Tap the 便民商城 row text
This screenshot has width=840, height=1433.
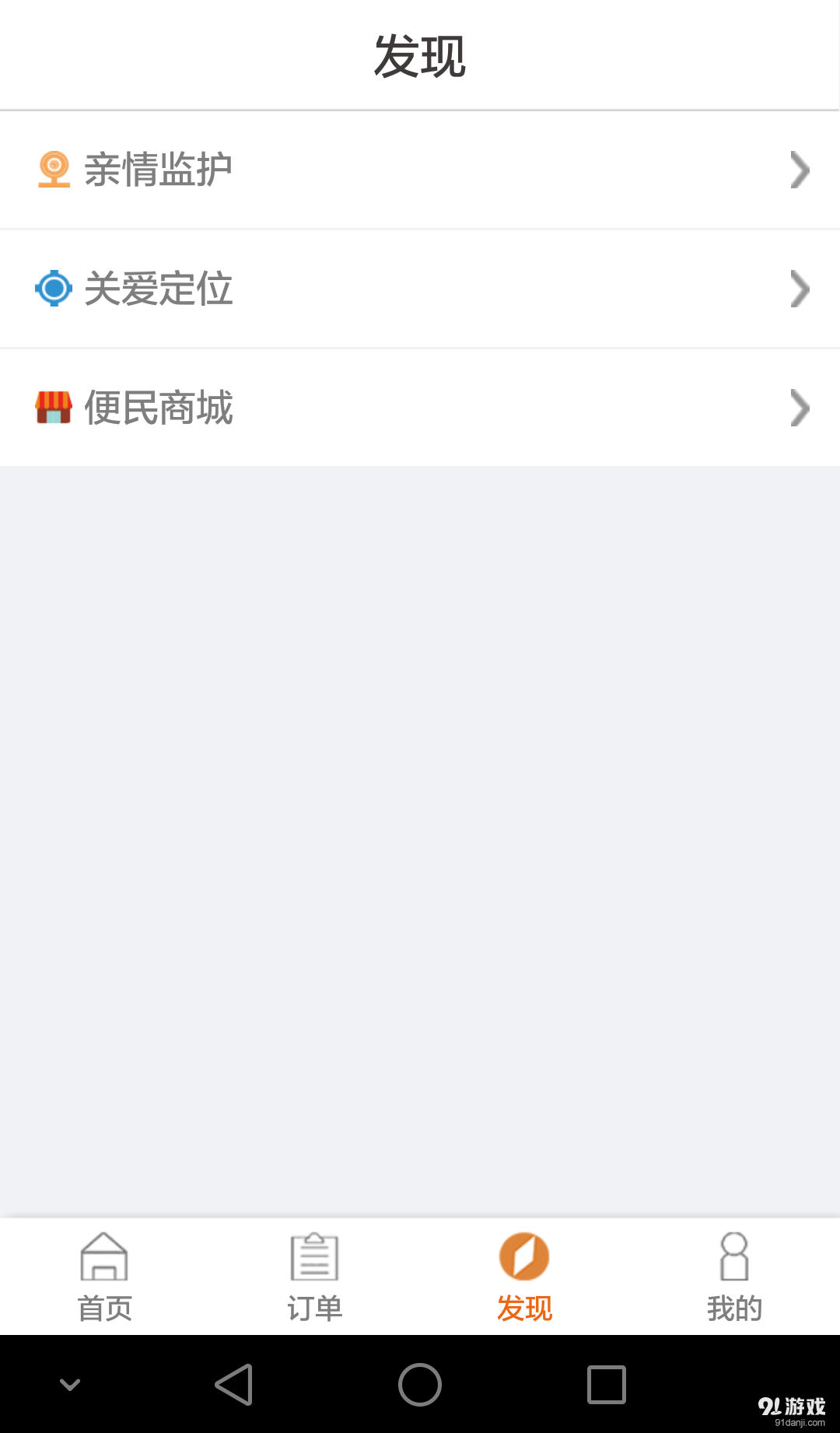coord(160,408)
